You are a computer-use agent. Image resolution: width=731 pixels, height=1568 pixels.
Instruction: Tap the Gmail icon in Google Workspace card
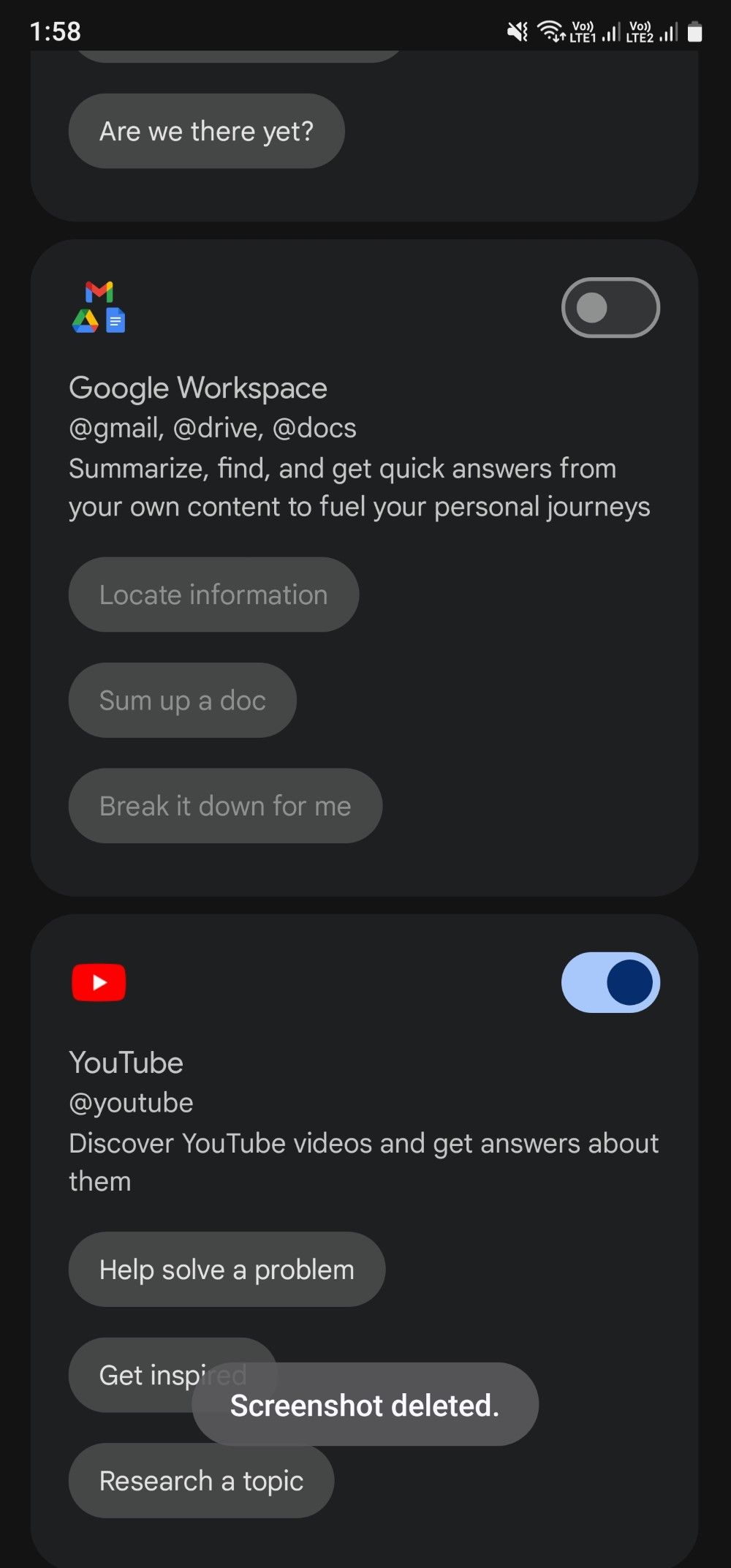(99, 293)
